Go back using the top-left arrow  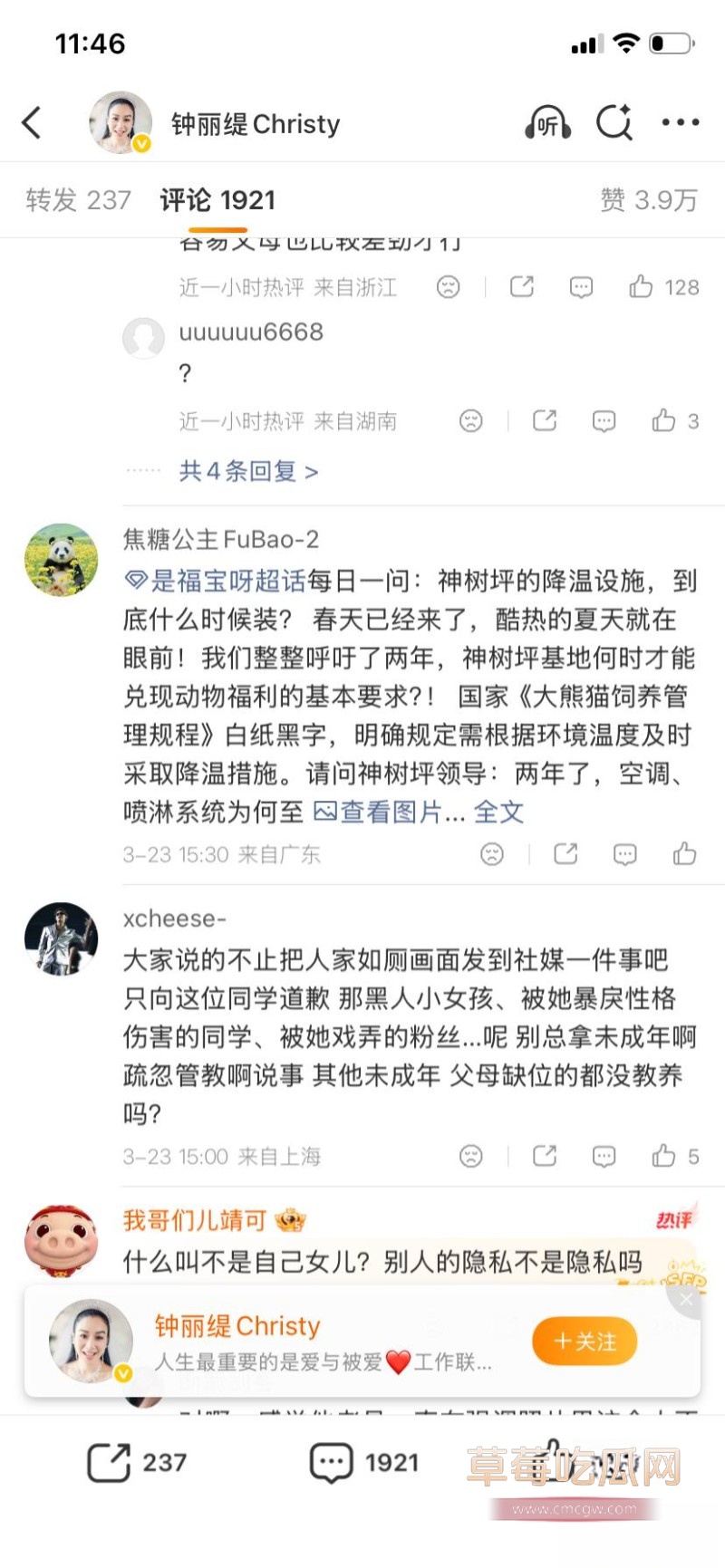pos(33,122)
